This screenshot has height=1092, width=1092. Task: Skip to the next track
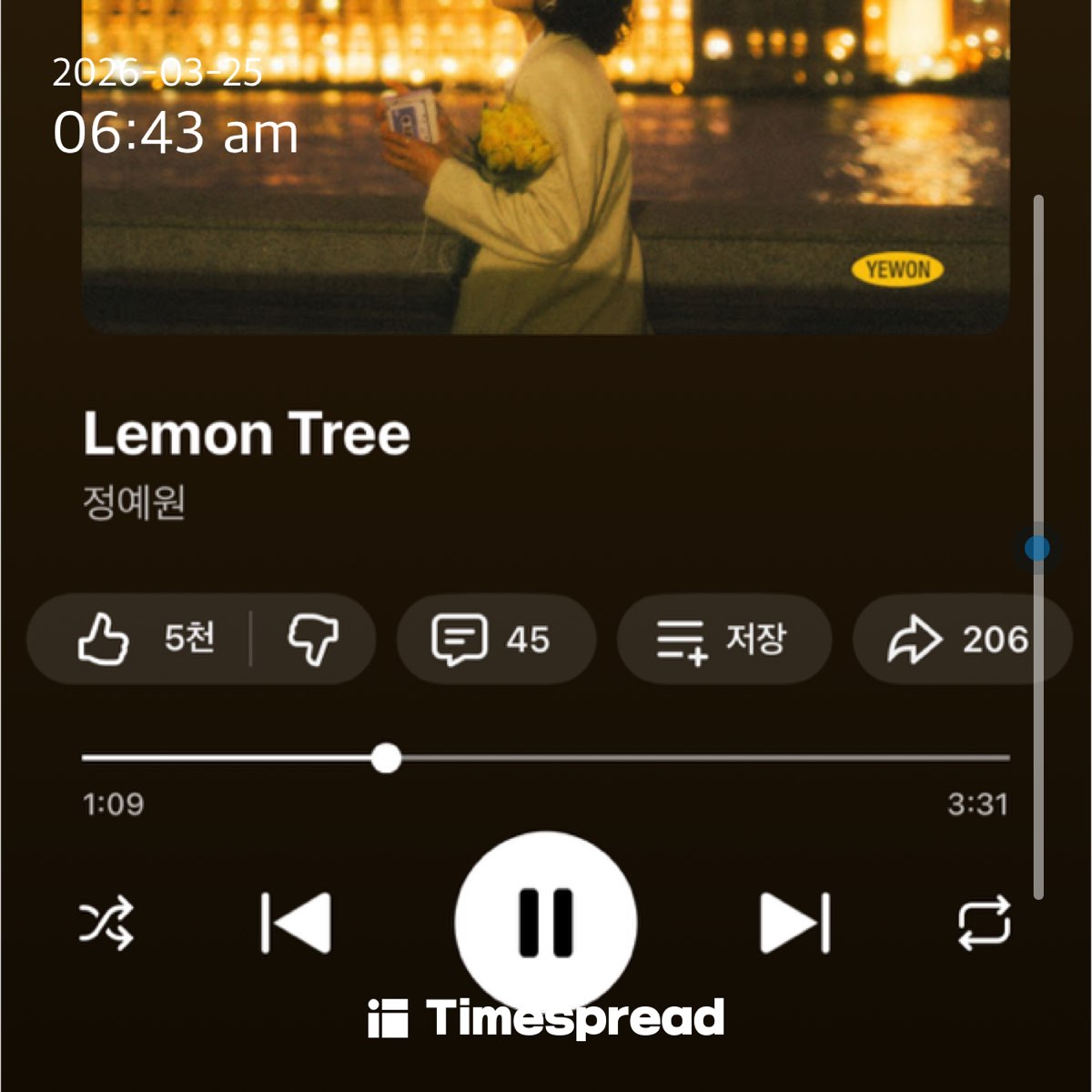coord(794,924)
